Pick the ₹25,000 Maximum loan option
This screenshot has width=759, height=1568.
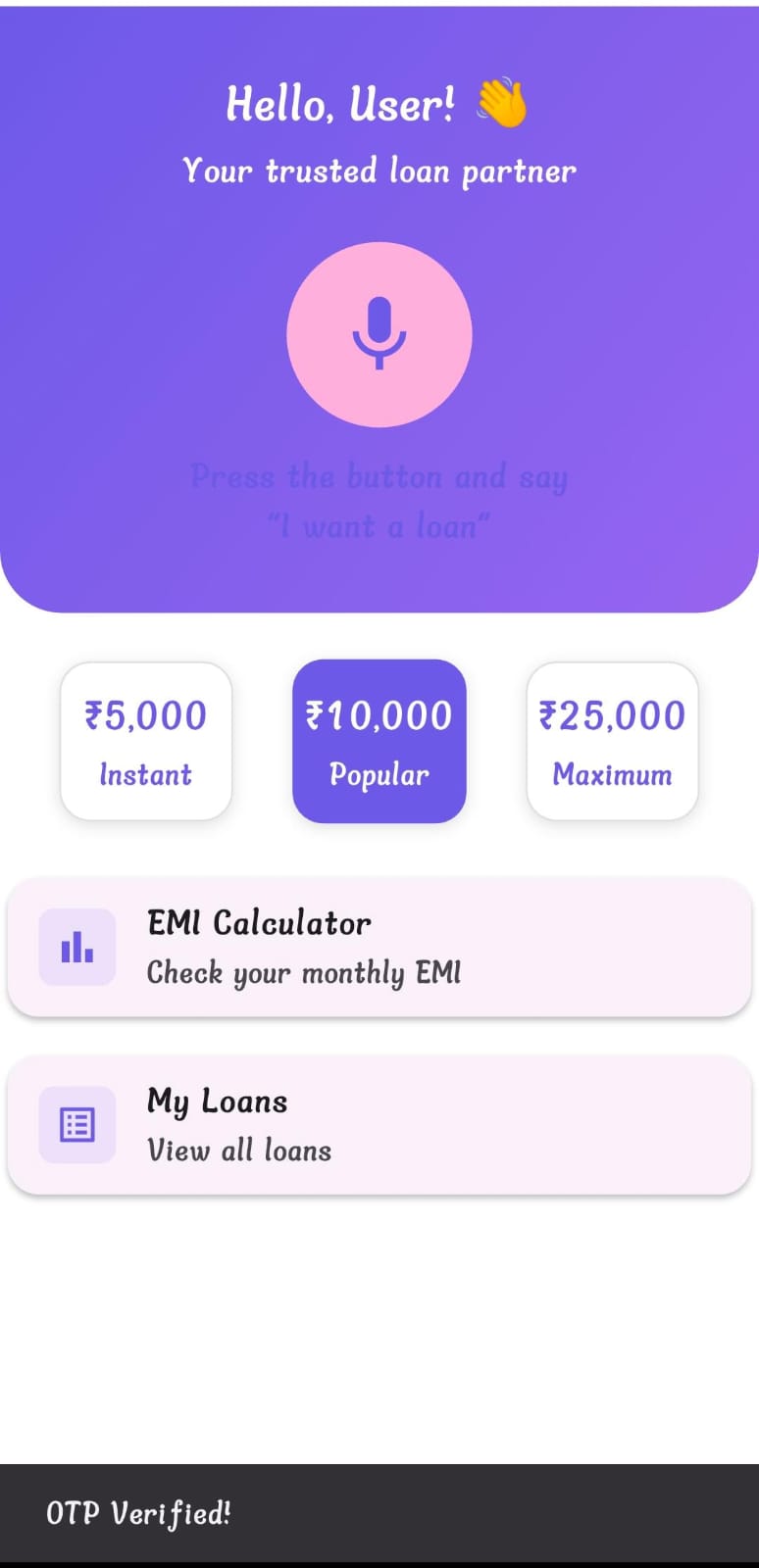click(x=612, y=740)
